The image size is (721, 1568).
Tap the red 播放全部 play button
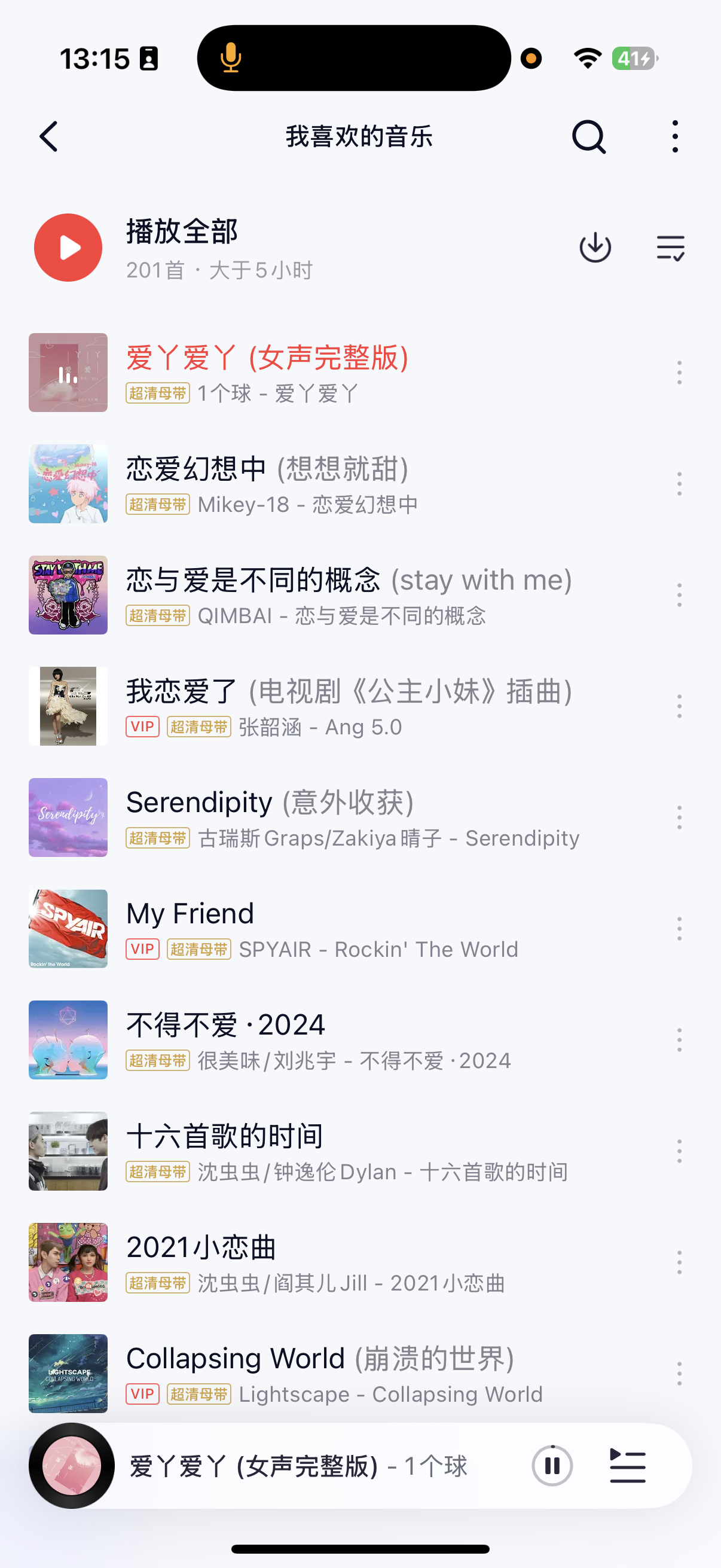click(x=68, y=247)
